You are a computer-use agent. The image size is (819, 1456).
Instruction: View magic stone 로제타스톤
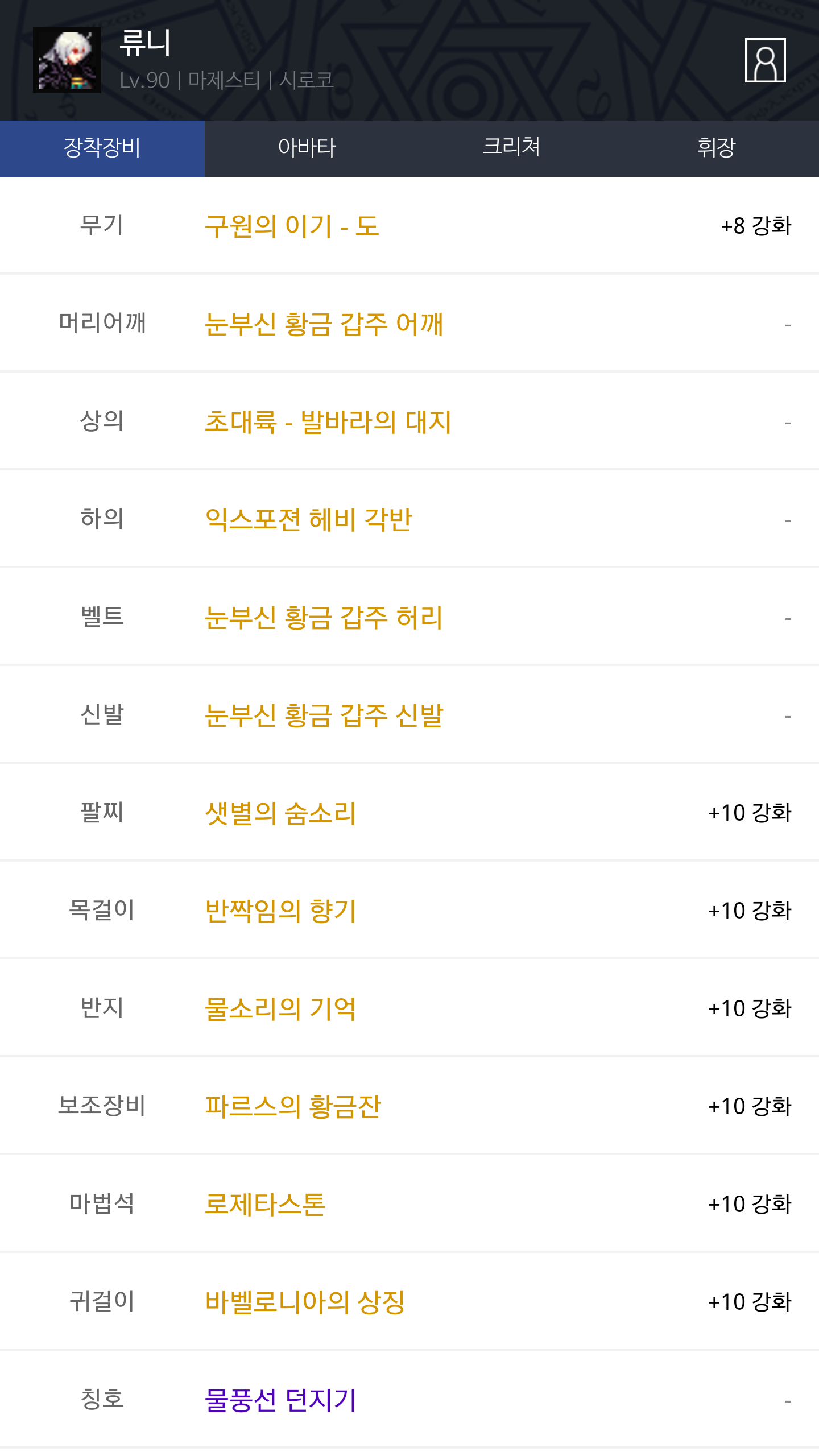click(x=265, y=1204)
